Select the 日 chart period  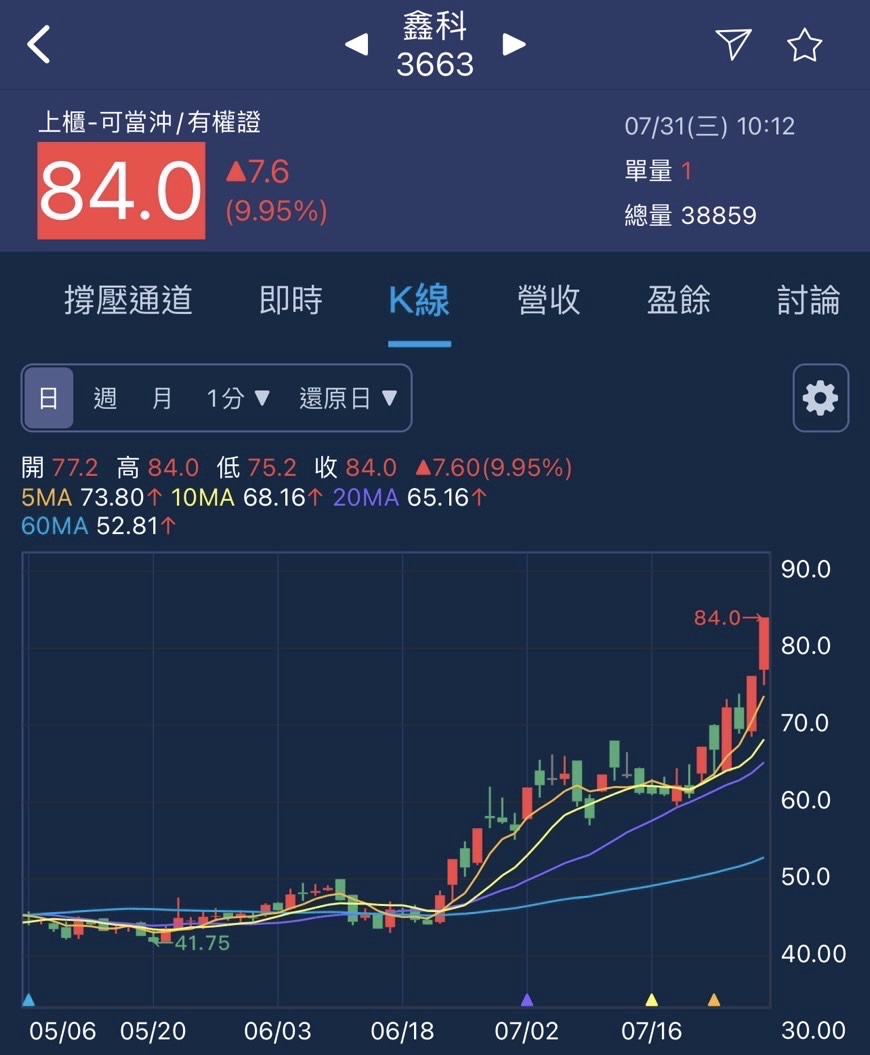(x=48, y=398)
